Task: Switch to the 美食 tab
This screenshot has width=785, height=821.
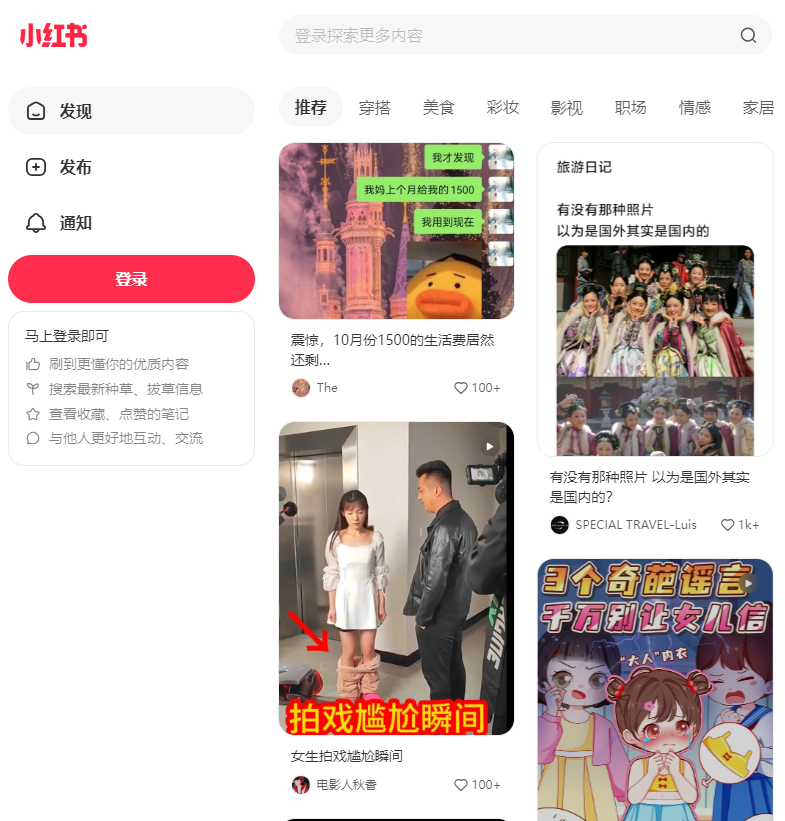Action: click(439, 108)
